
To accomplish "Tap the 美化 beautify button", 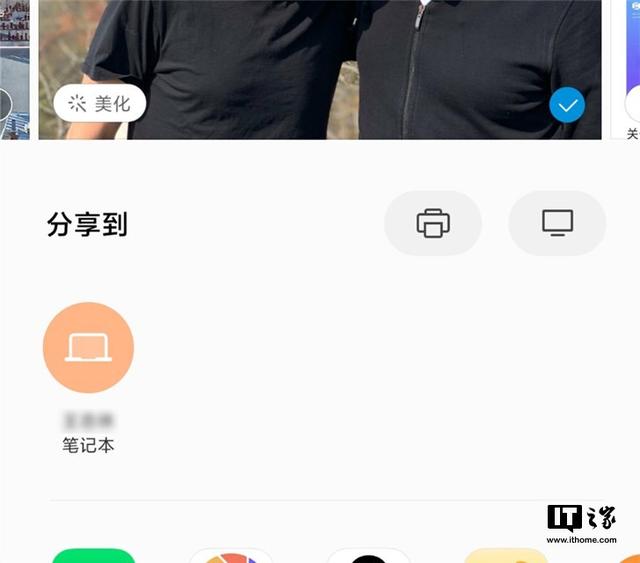I will (100, 103).
